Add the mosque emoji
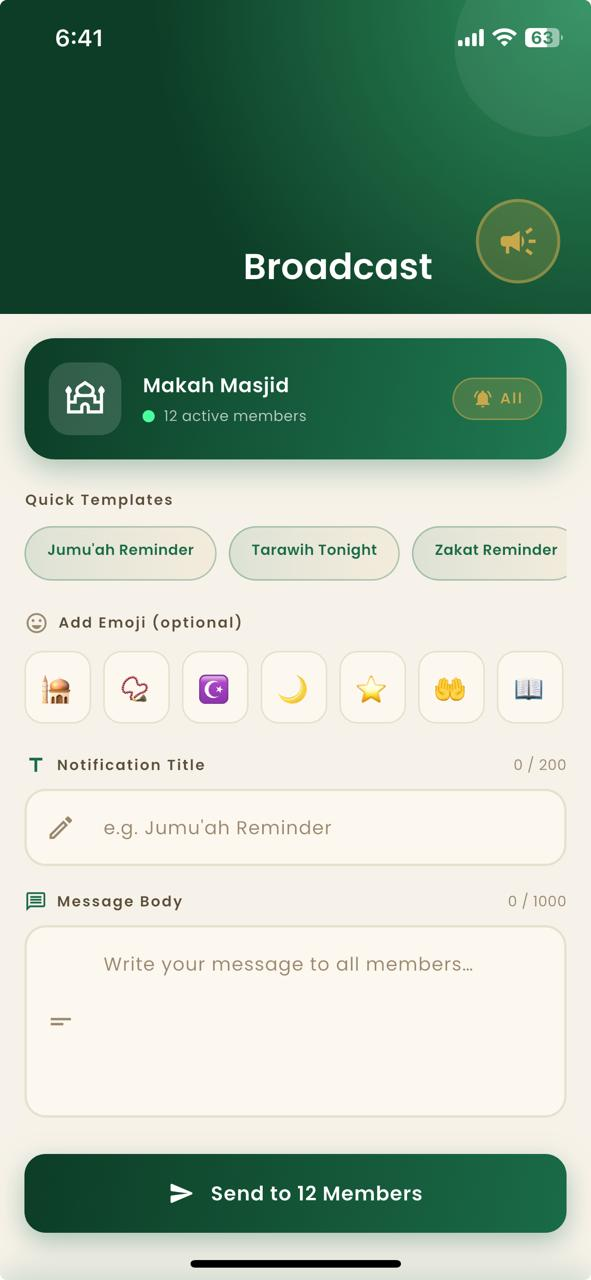 coord(57,687)
